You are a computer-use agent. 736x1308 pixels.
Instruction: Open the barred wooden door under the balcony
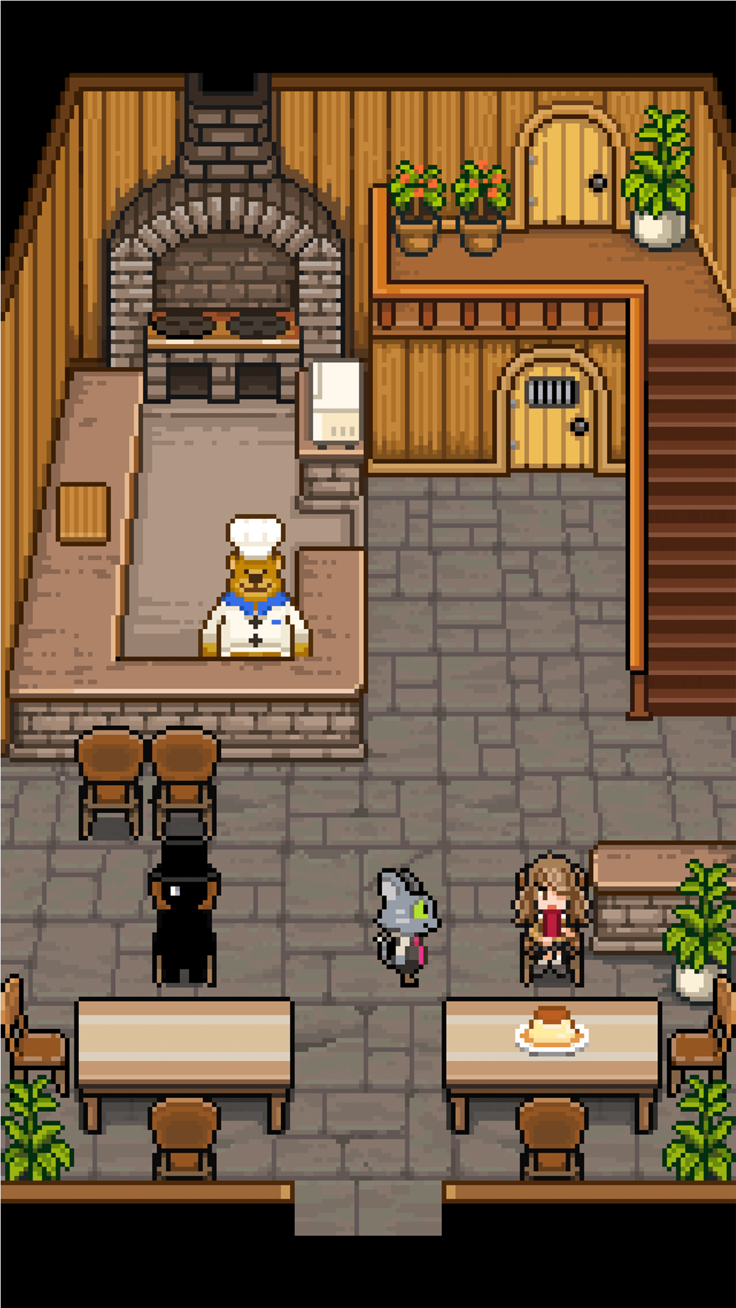coord(551,415)
